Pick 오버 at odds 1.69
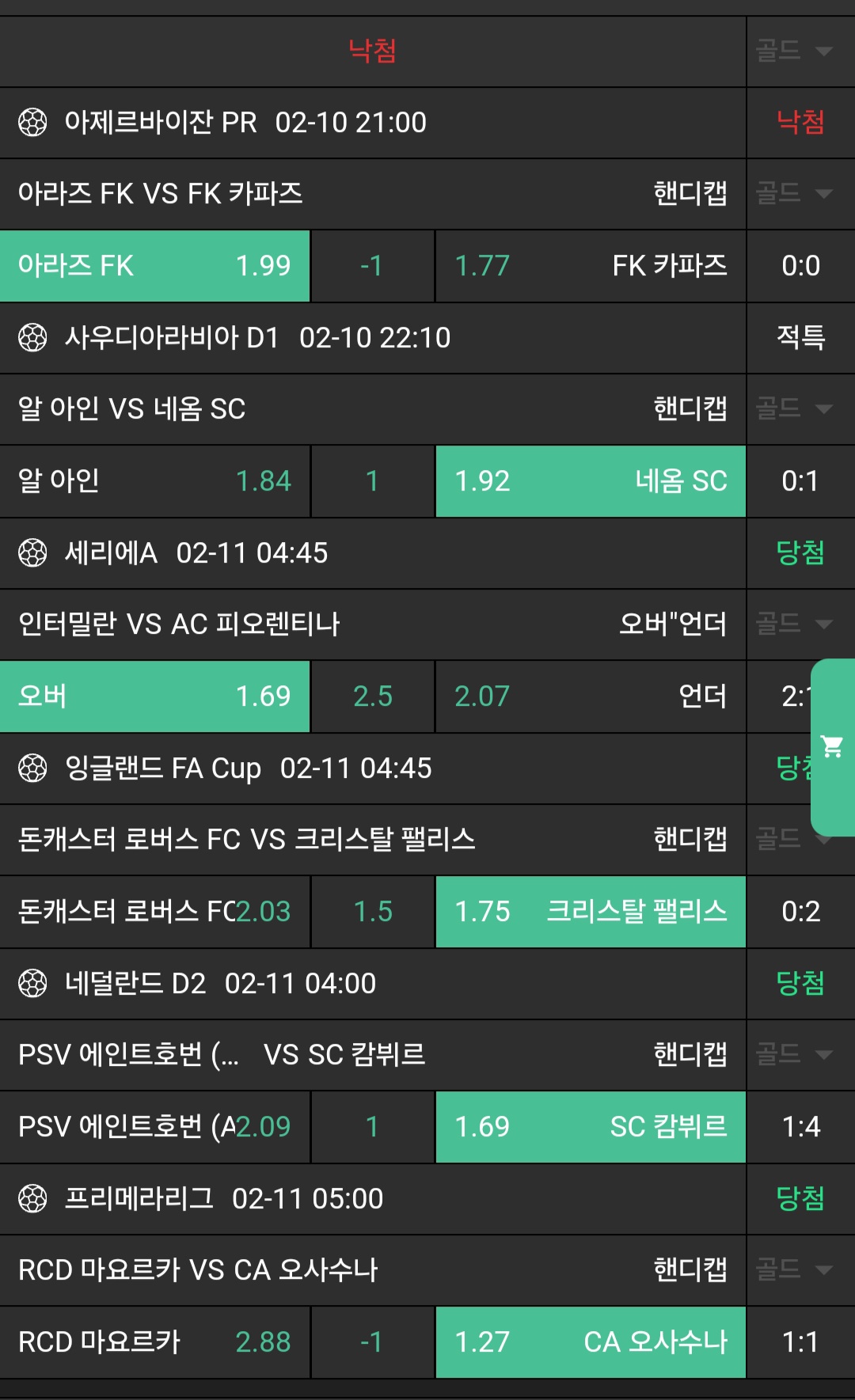Image resolution: width=855 pixels, height=1400 pixels. [154, 696]
